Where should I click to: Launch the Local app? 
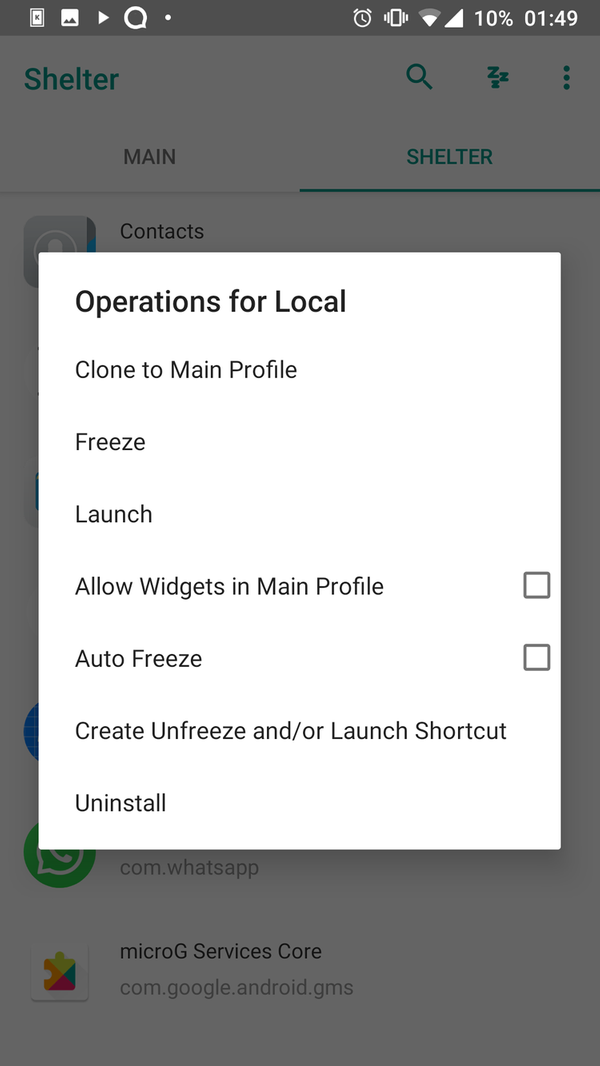click(300, 514)
